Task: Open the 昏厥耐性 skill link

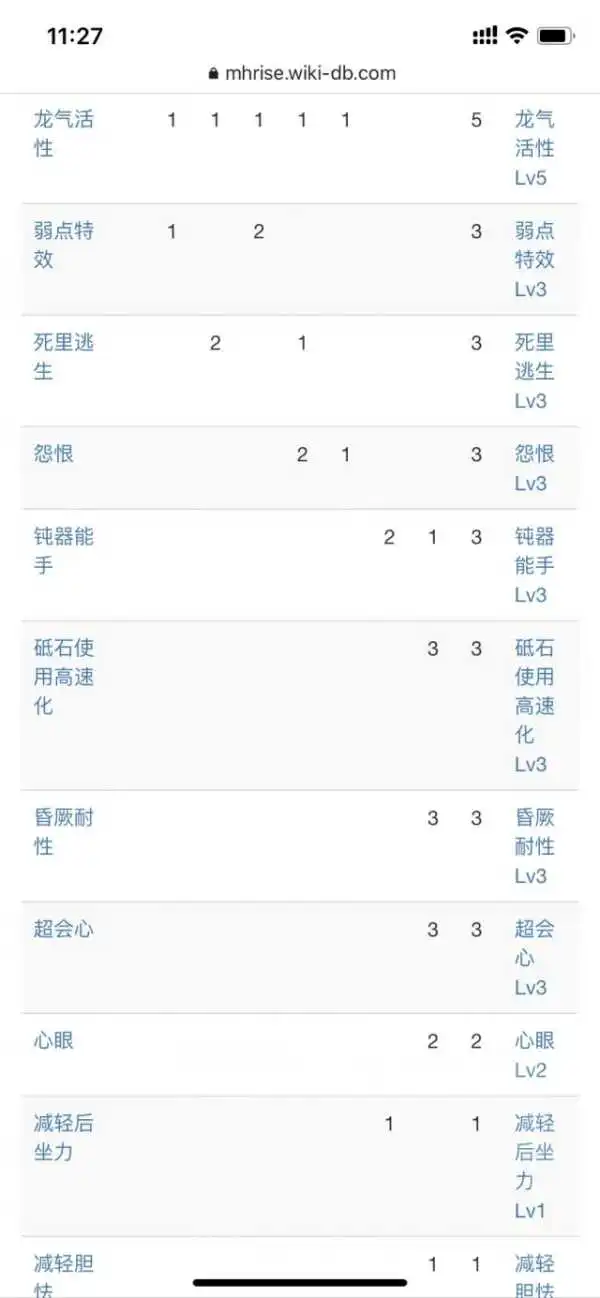Action: (x=64, y=832)
